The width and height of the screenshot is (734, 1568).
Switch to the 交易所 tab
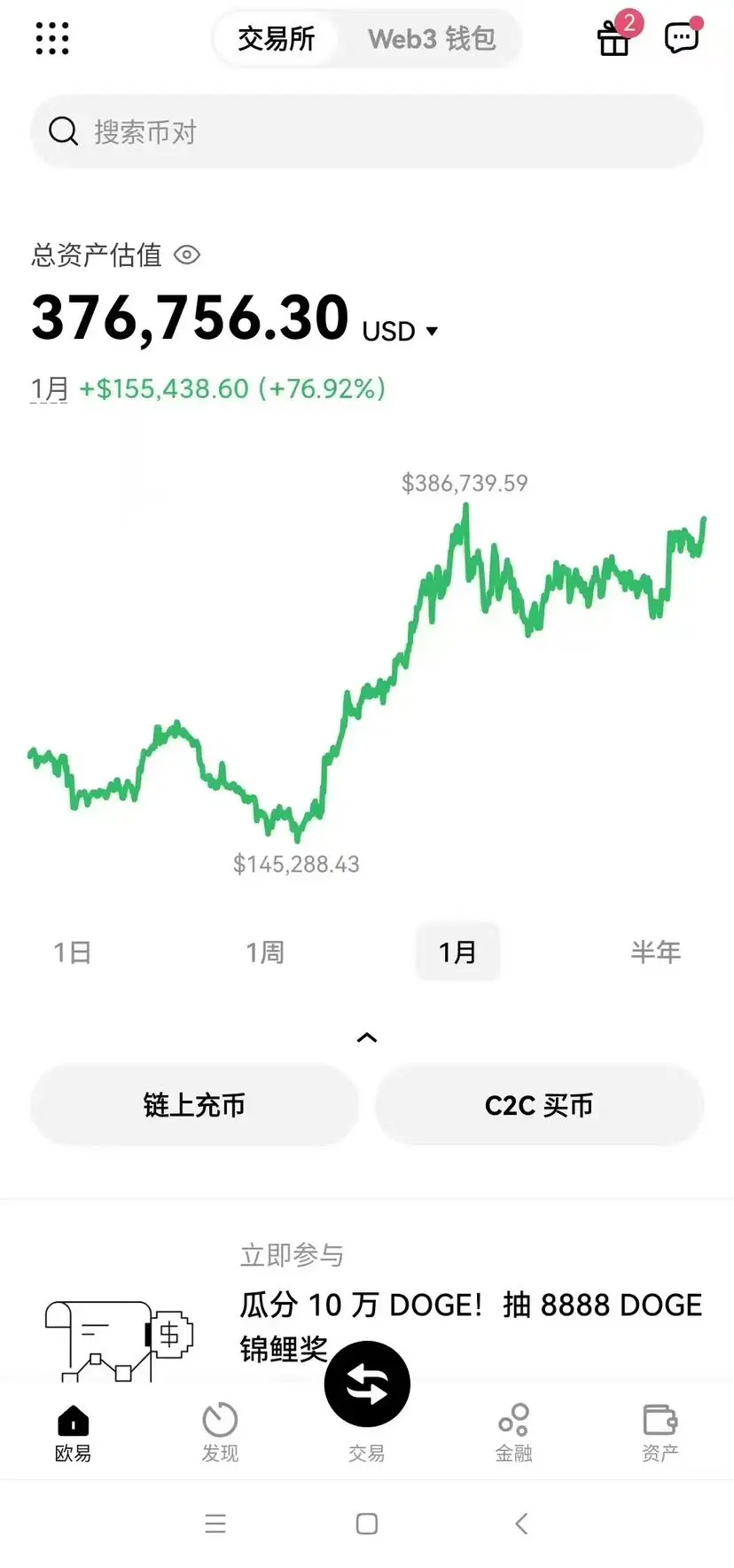coord(277,39)
